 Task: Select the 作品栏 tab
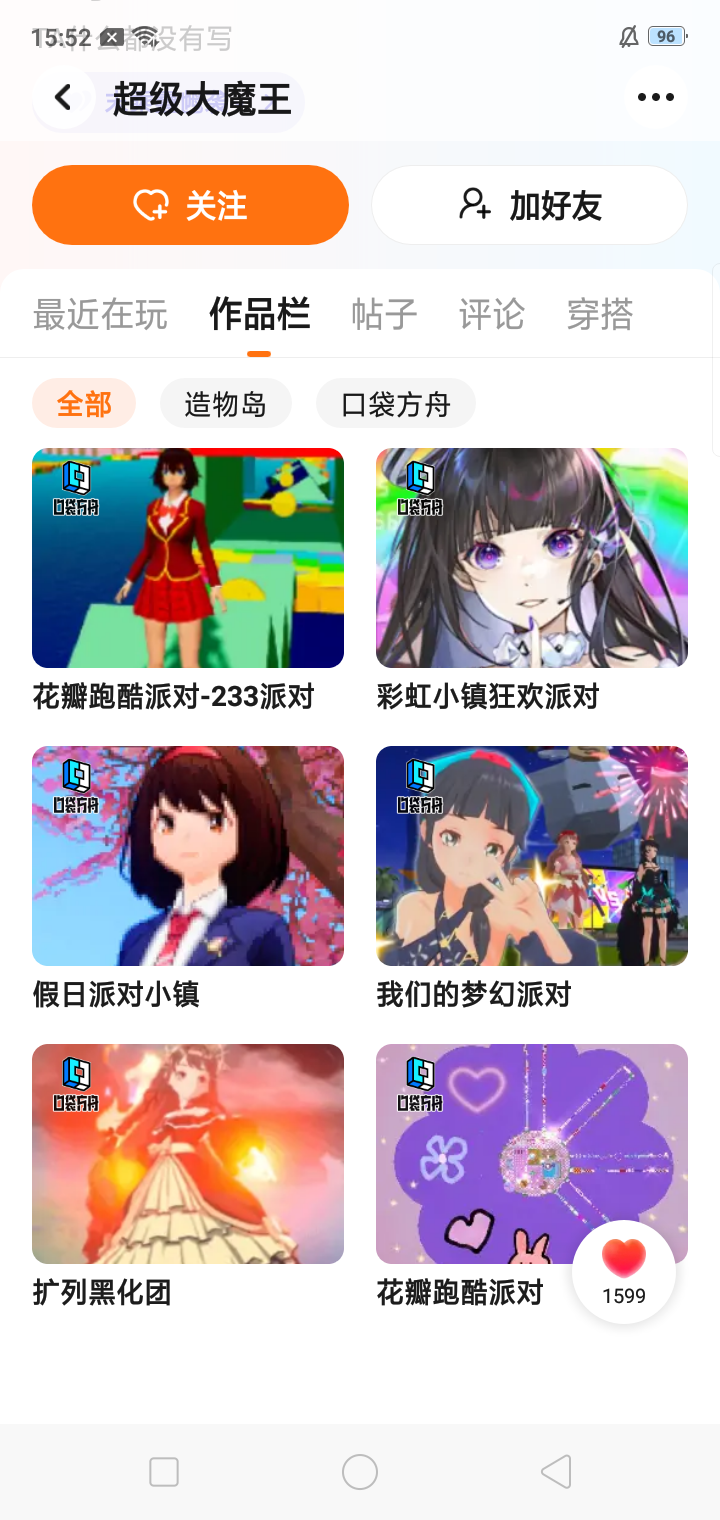pyautogui.click(x=259, y=315)
